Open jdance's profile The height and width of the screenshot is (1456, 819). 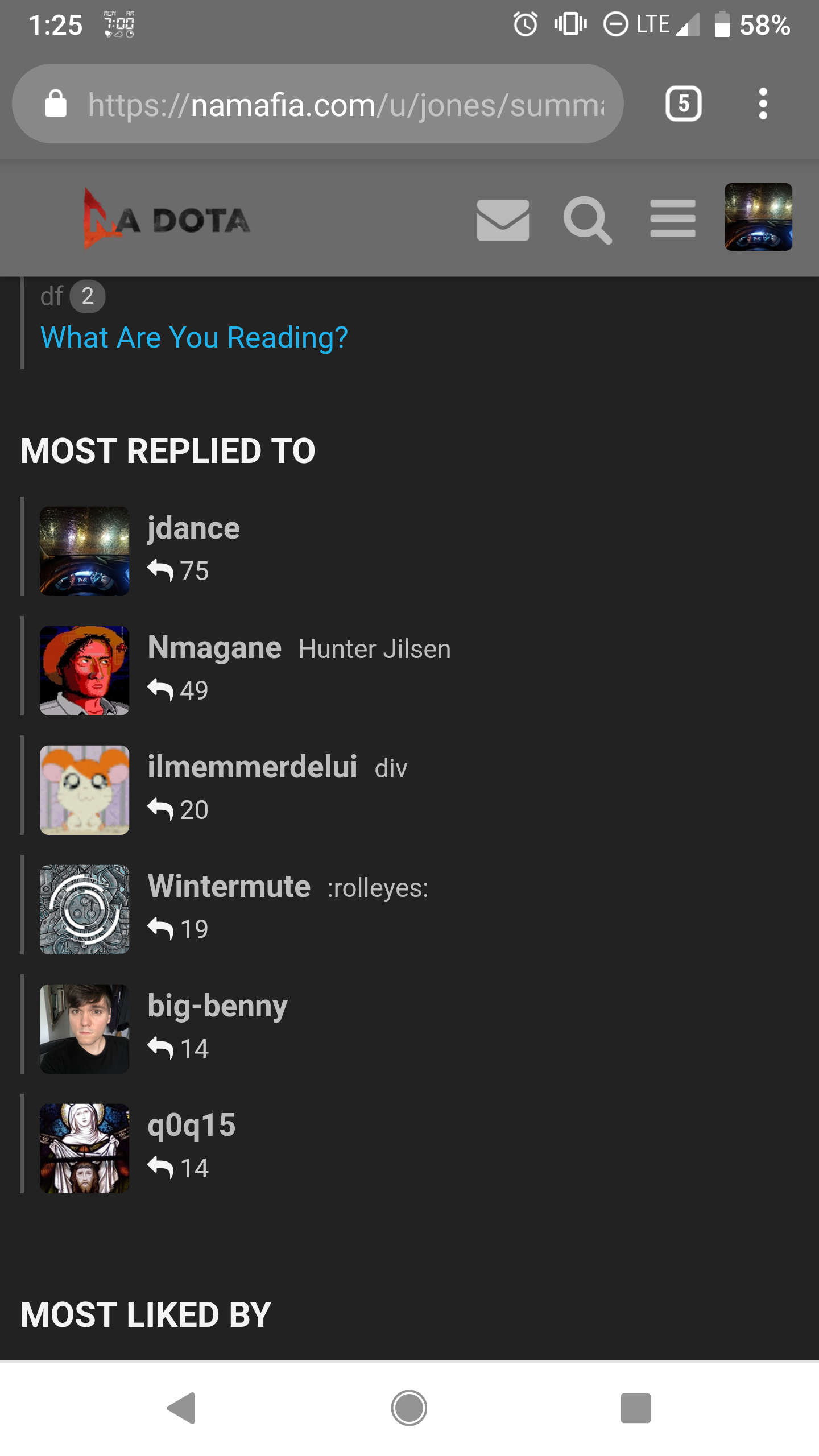[x=193, y=528]
